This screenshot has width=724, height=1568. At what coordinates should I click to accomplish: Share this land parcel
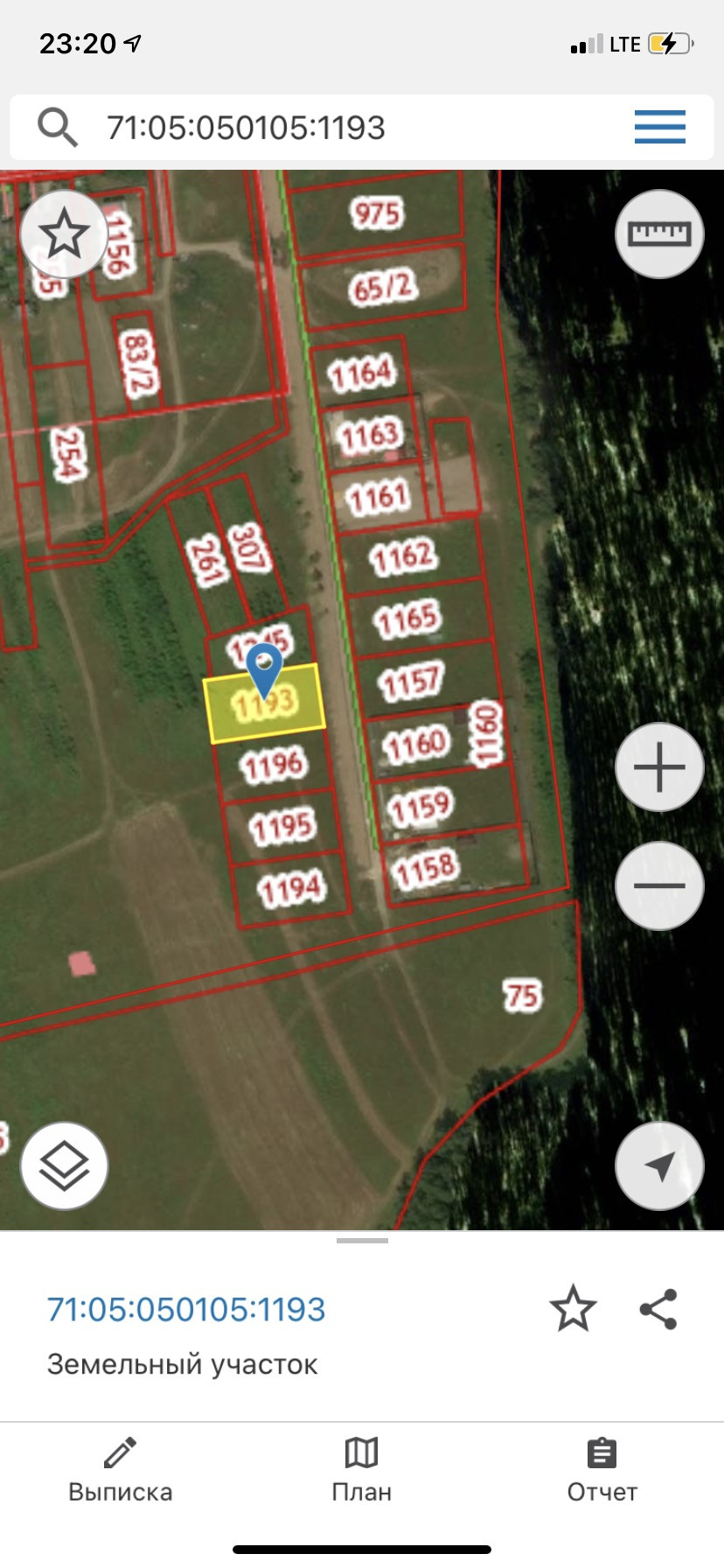tap(658, 1309)
